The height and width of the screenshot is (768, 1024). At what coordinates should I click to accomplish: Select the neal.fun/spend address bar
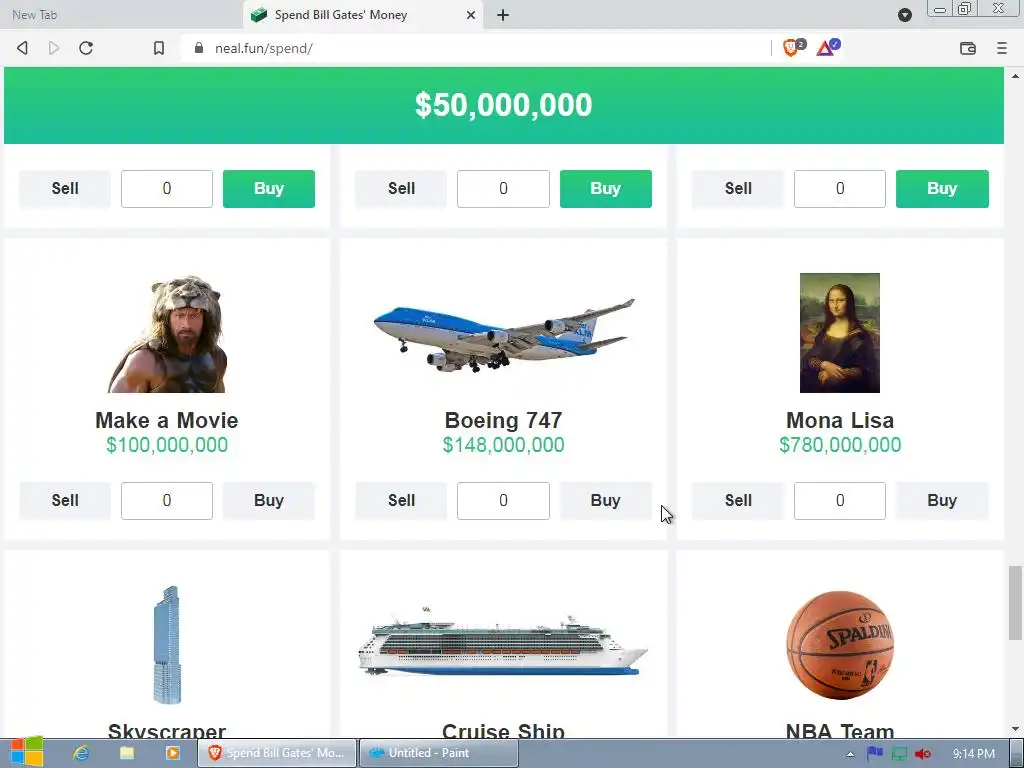pos(480,48)
